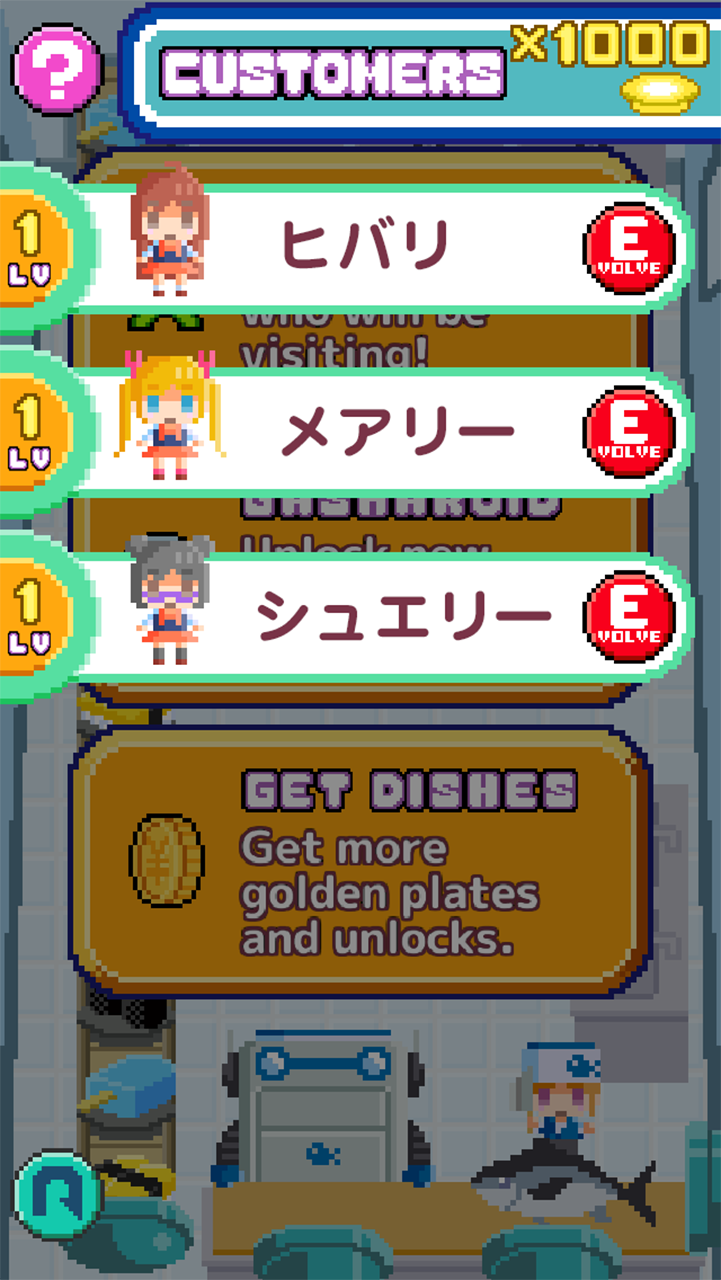The width and height of the screenshot is (721, 1280).
Task: Select the ヒバリ customer row
Action: click(365, 247)
